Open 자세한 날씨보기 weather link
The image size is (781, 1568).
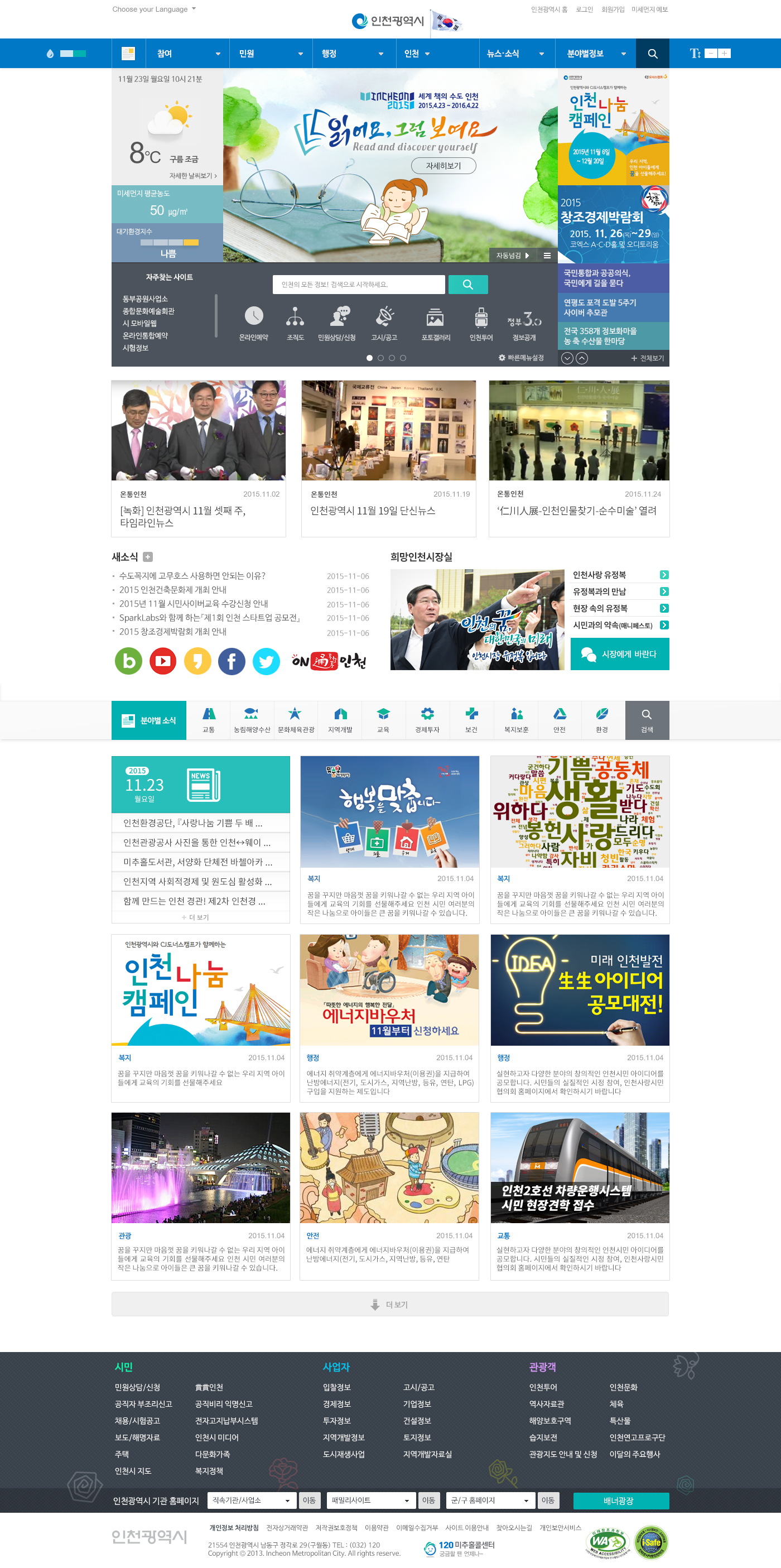(192, 176)
